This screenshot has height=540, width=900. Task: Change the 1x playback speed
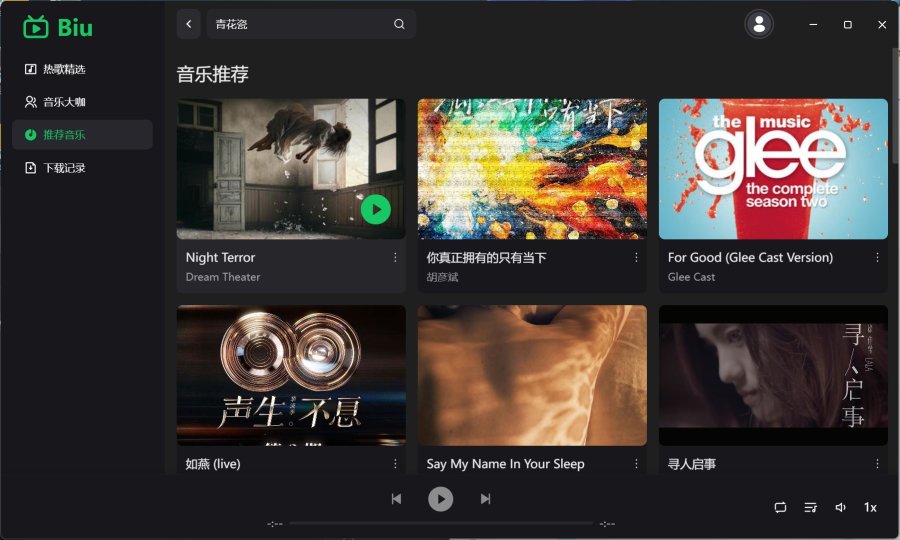click(x=870, y=507)
